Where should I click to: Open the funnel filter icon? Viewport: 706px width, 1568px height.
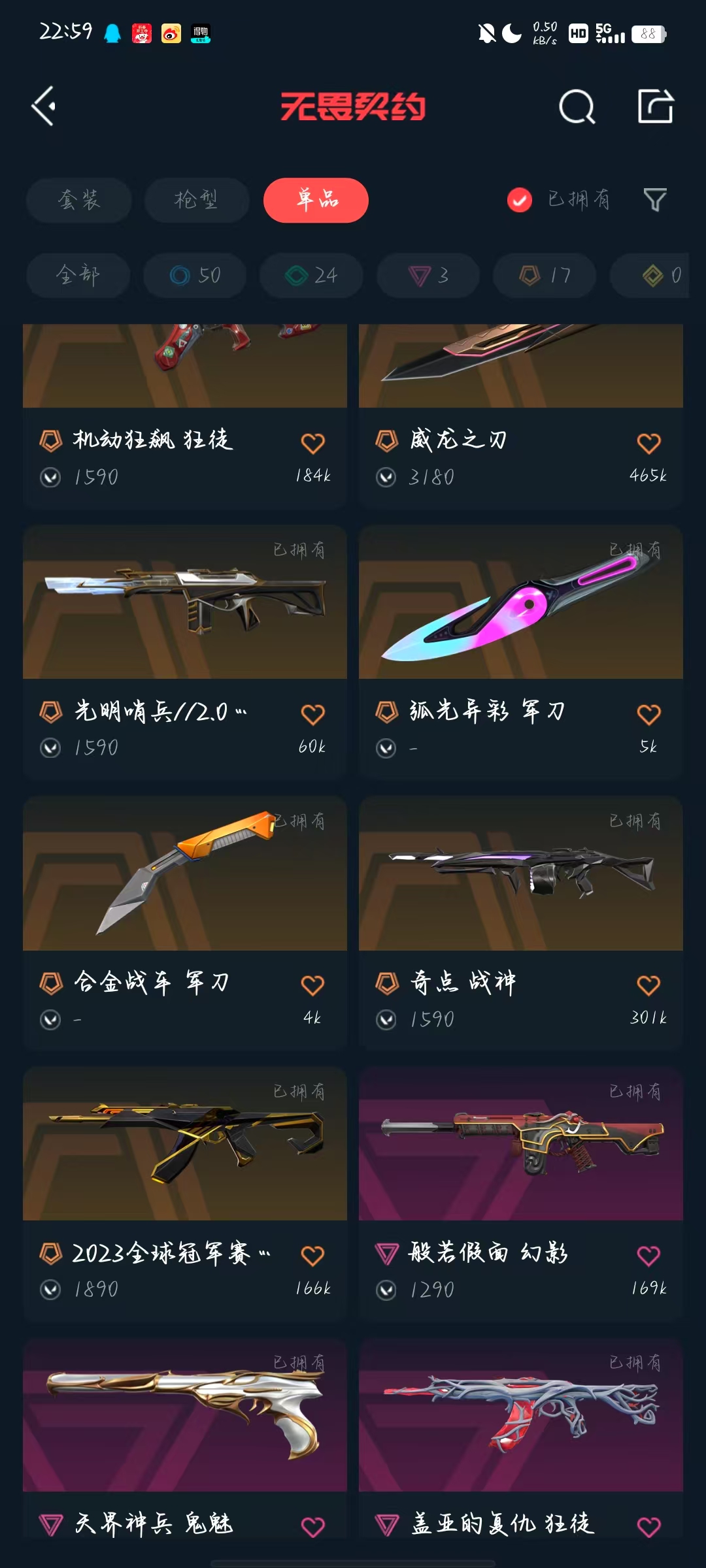[654, 200]
